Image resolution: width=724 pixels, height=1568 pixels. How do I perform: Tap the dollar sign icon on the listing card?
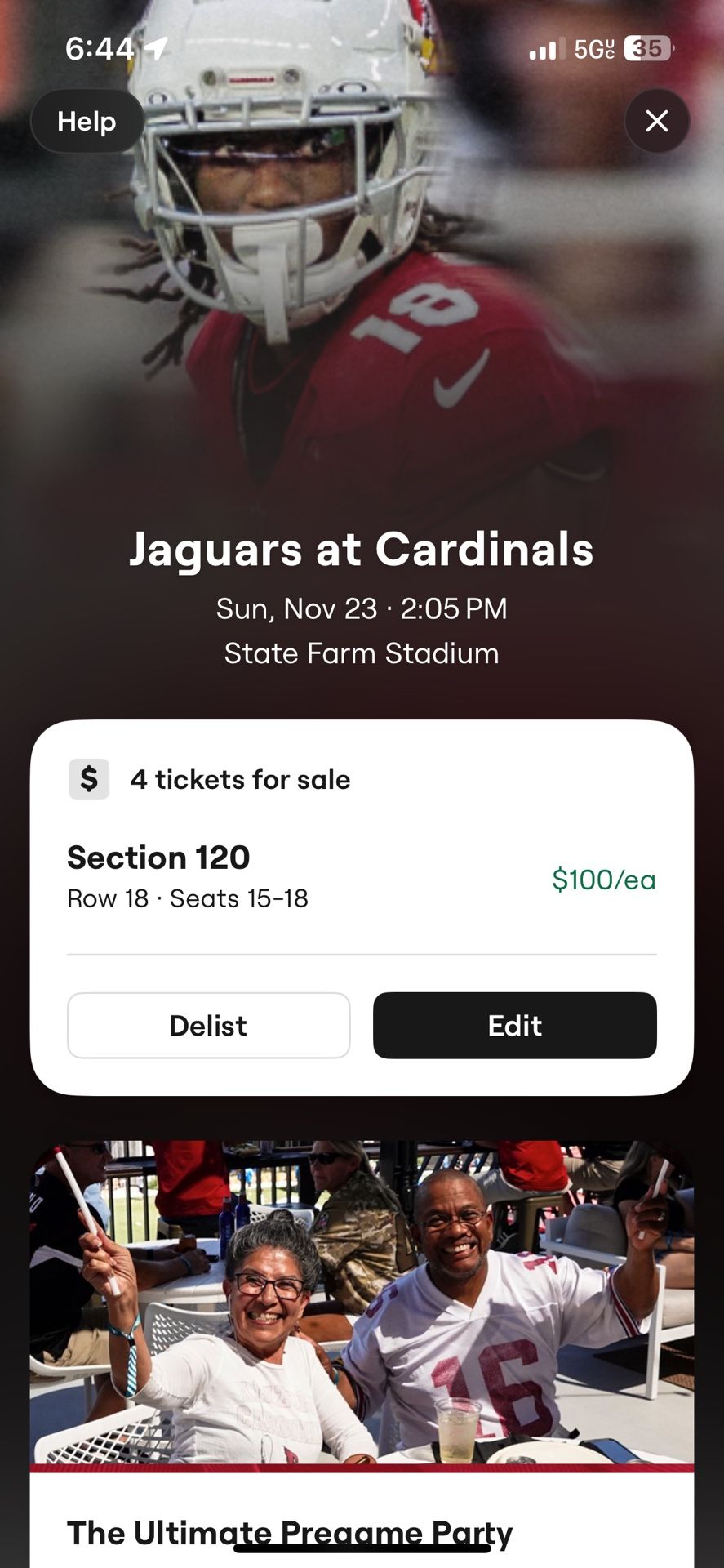[88, 778]
